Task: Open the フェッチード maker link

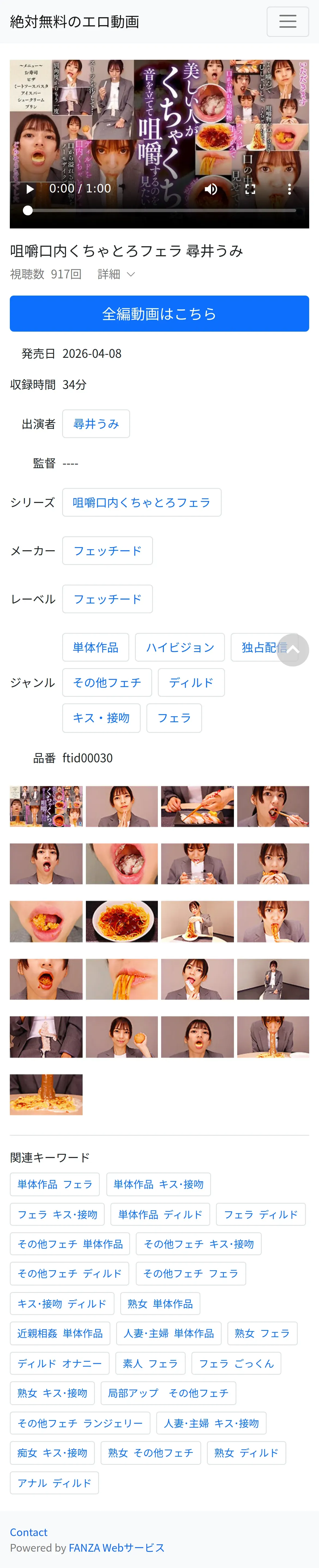Action: click(107, 550)
